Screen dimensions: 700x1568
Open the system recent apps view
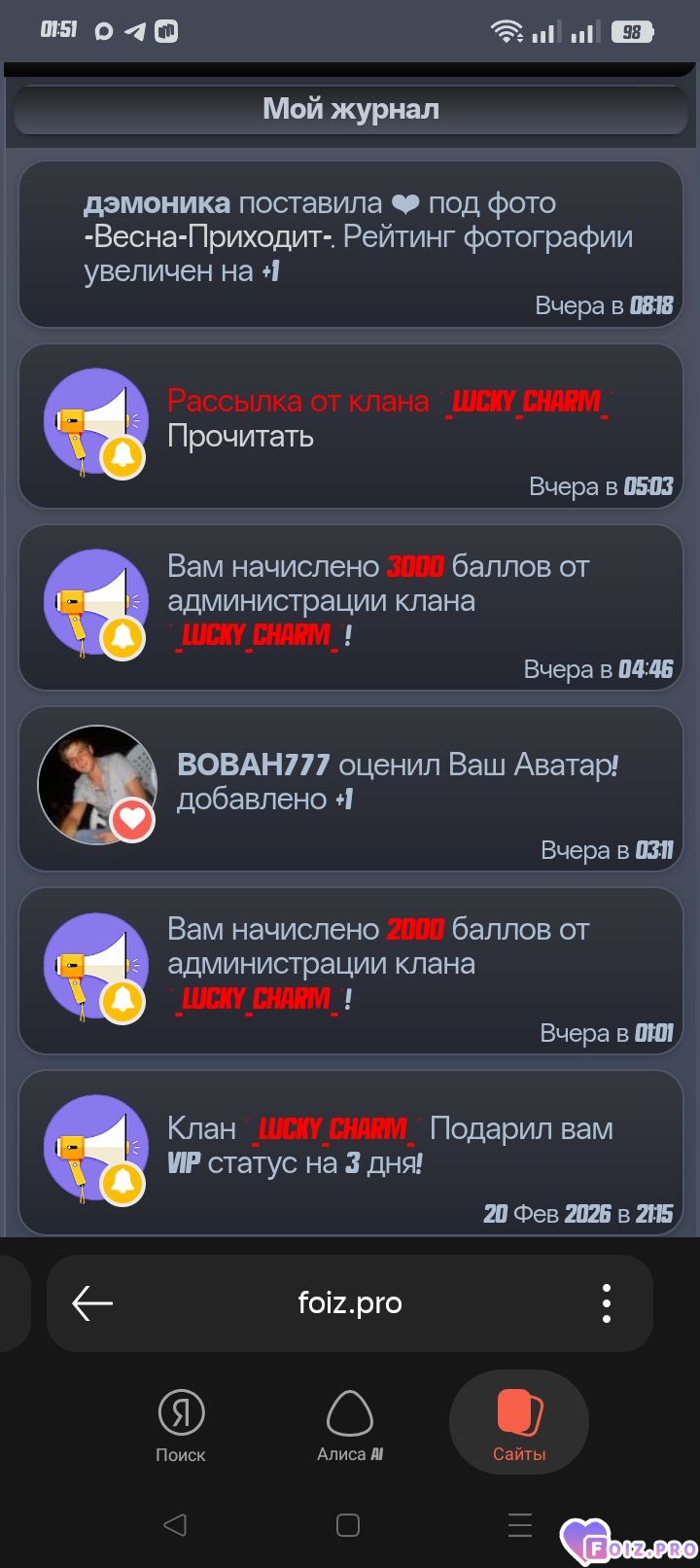click(520, 1524)
